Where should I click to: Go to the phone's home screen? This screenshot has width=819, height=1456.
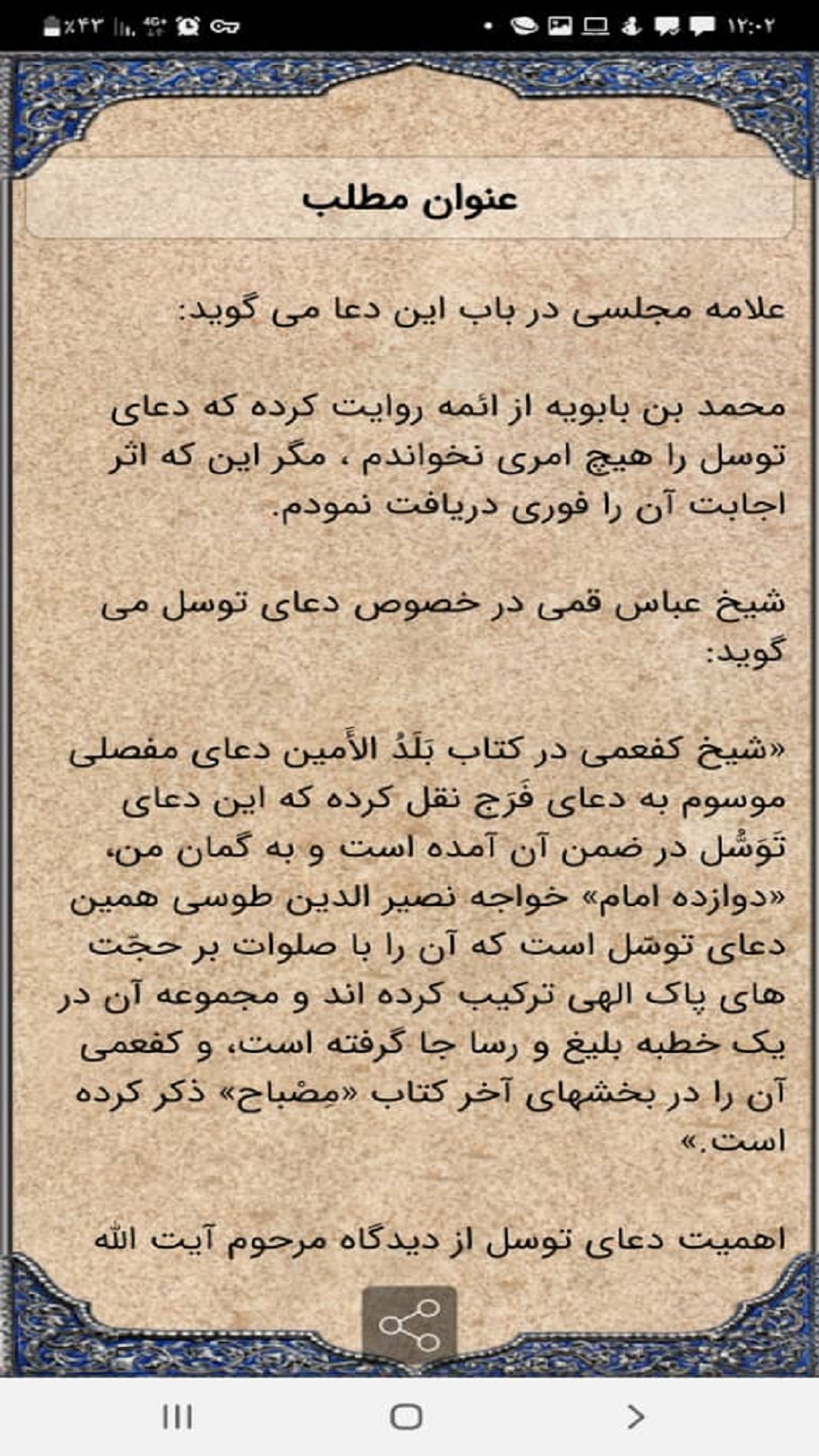click(x=406, y=1416)
